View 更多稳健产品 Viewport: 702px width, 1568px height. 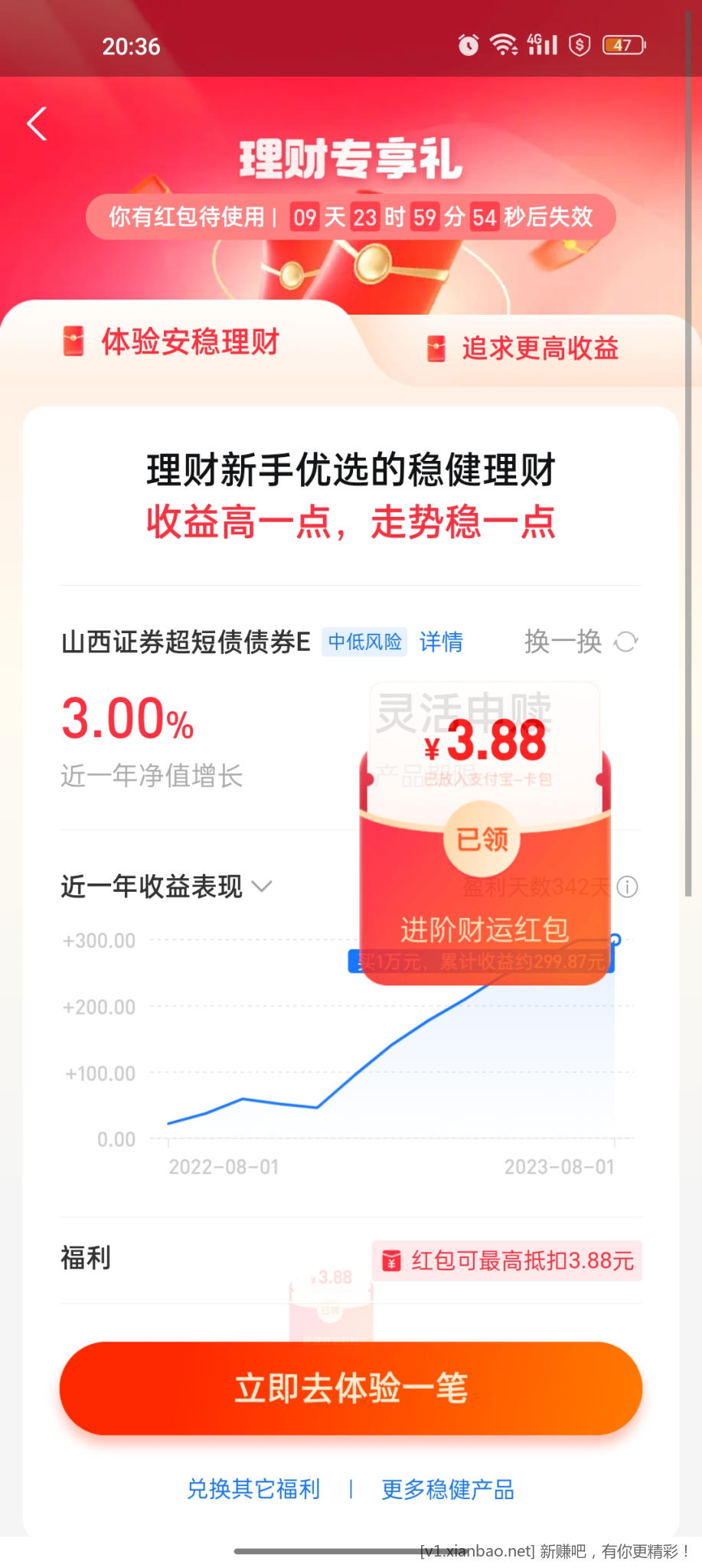[448, 1489]
